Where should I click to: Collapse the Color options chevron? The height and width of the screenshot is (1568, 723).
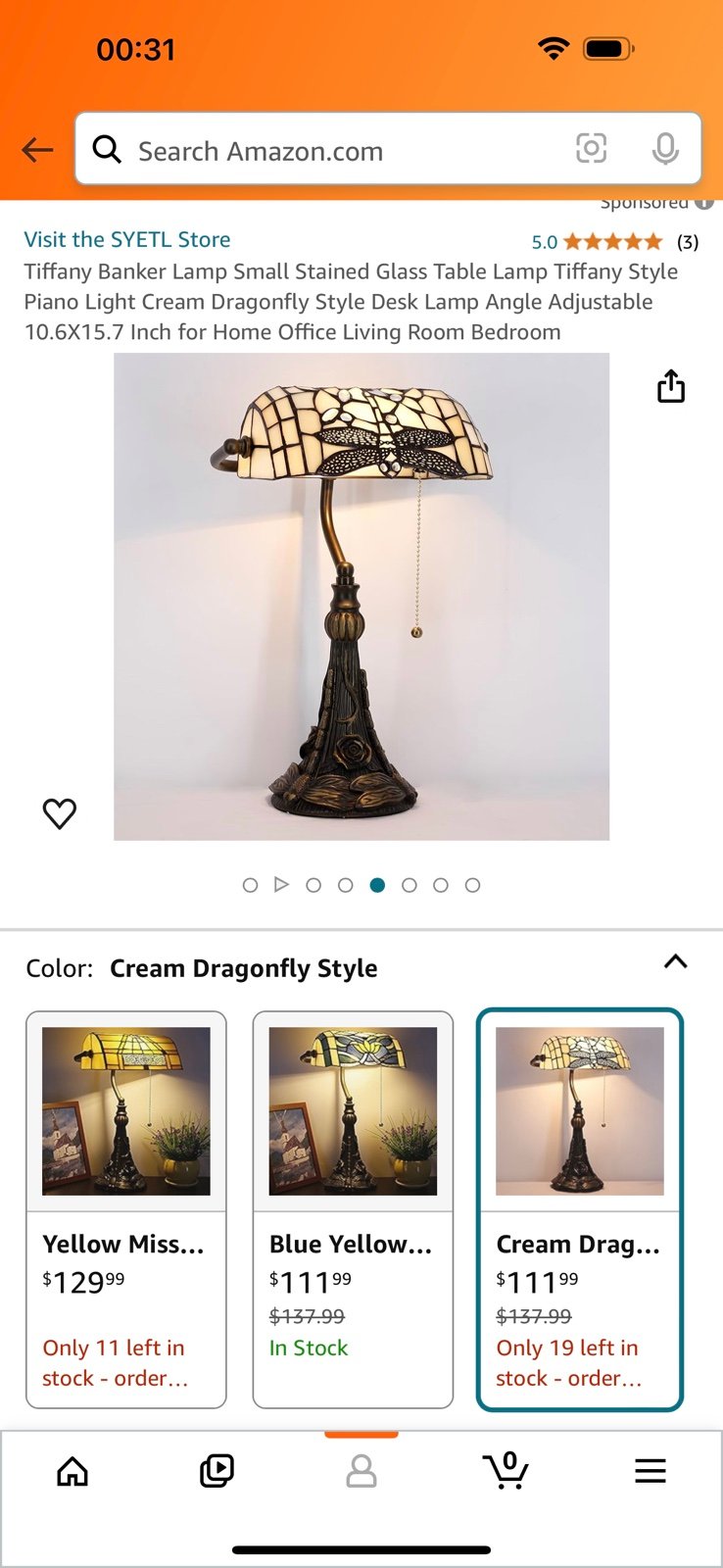click(x=676, y=961)
